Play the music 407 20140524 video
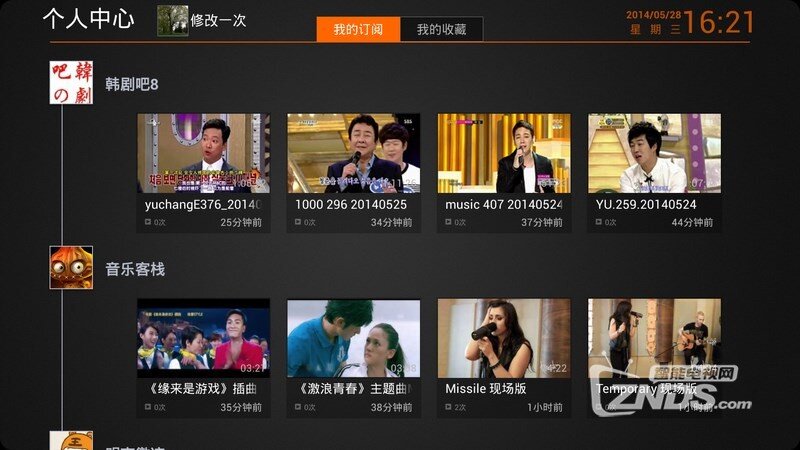The width and height of the screenshot is (800, 450). [x=504, y=154]
